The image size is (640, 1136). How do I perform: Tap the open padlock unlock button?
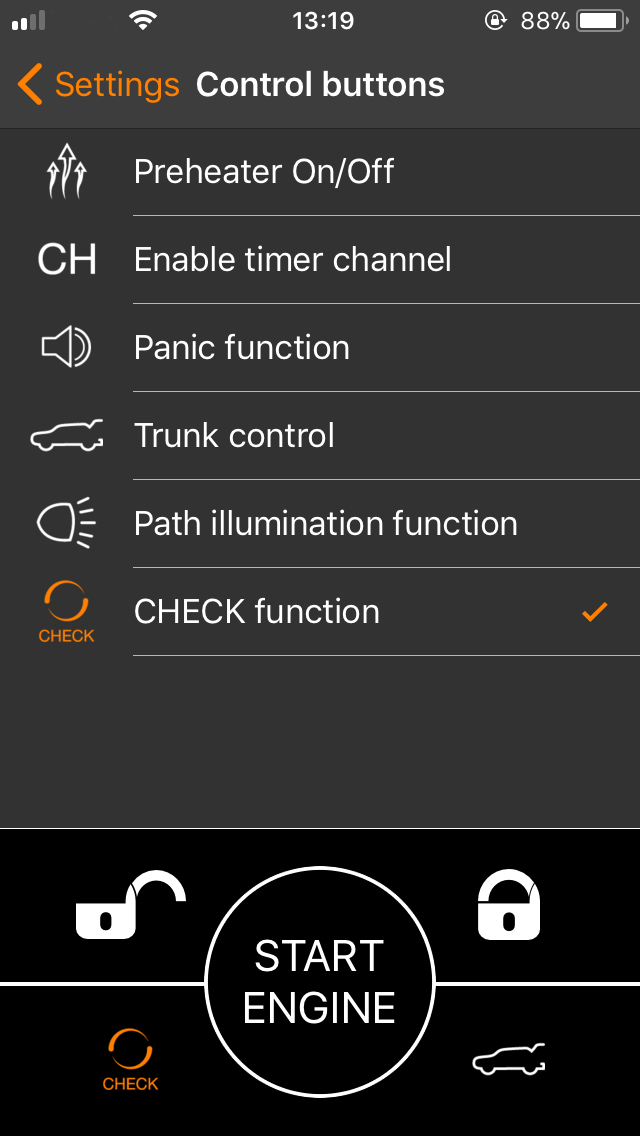130,906
